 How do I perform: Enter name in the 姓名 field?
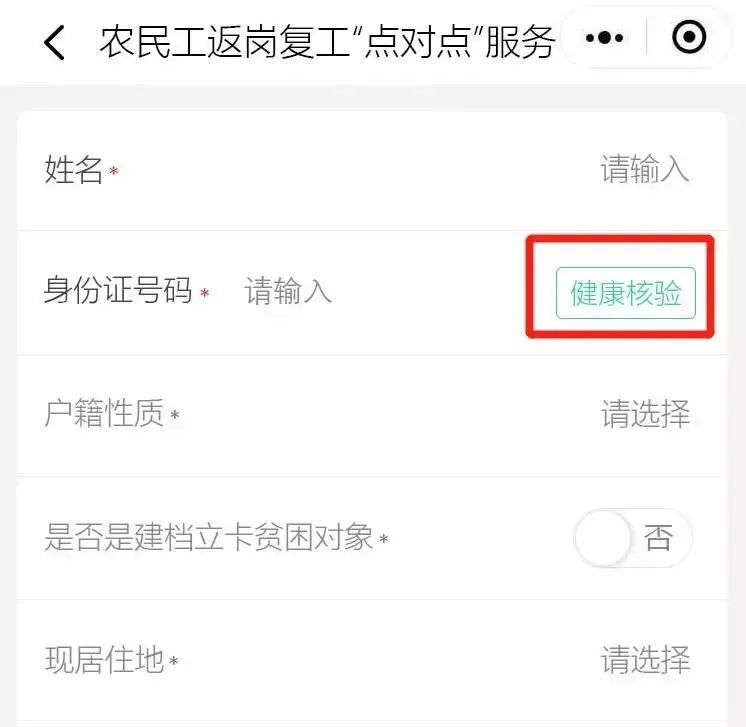coord(643,170)
